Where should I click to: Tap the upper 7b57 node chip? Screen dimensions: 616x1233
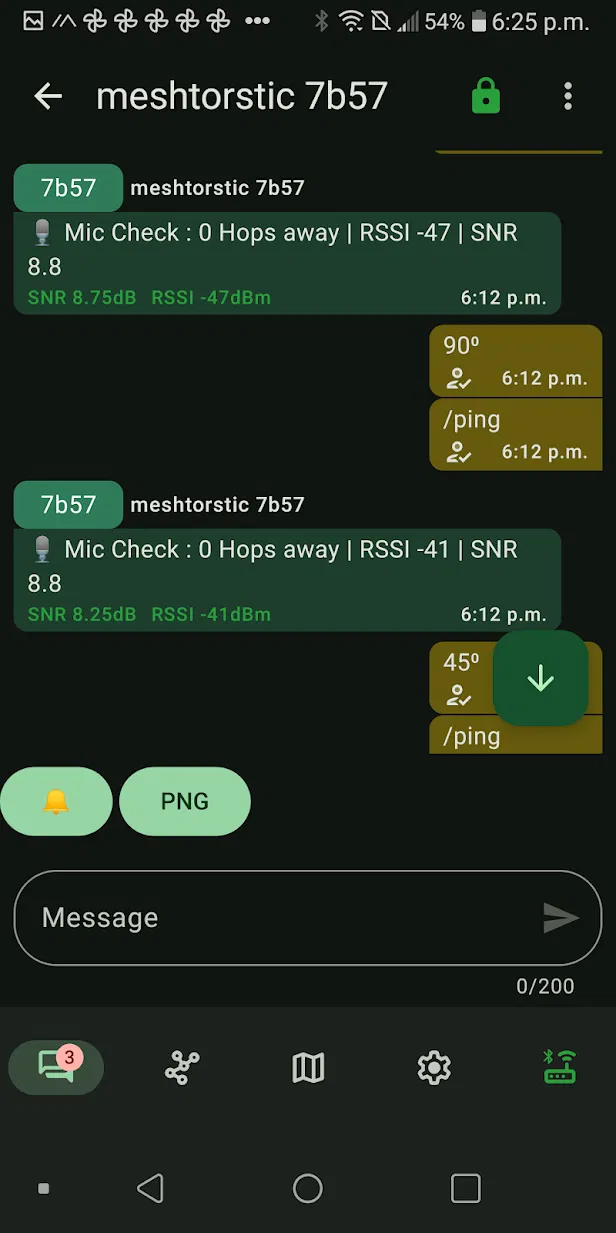[68, 188]
